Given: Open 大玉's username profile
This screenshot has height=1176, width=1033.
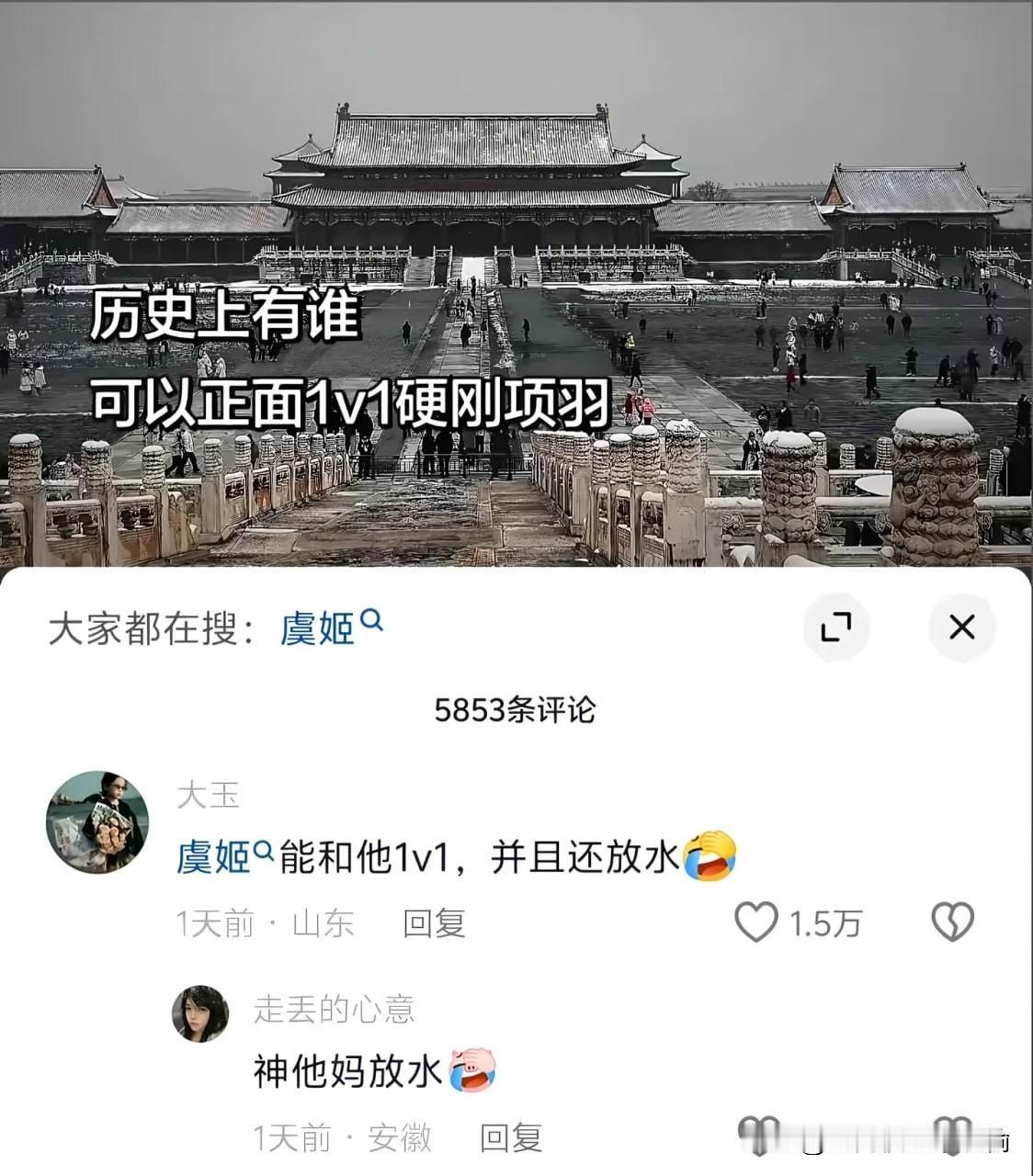Looking at the screenshot, I should (209, 796).
